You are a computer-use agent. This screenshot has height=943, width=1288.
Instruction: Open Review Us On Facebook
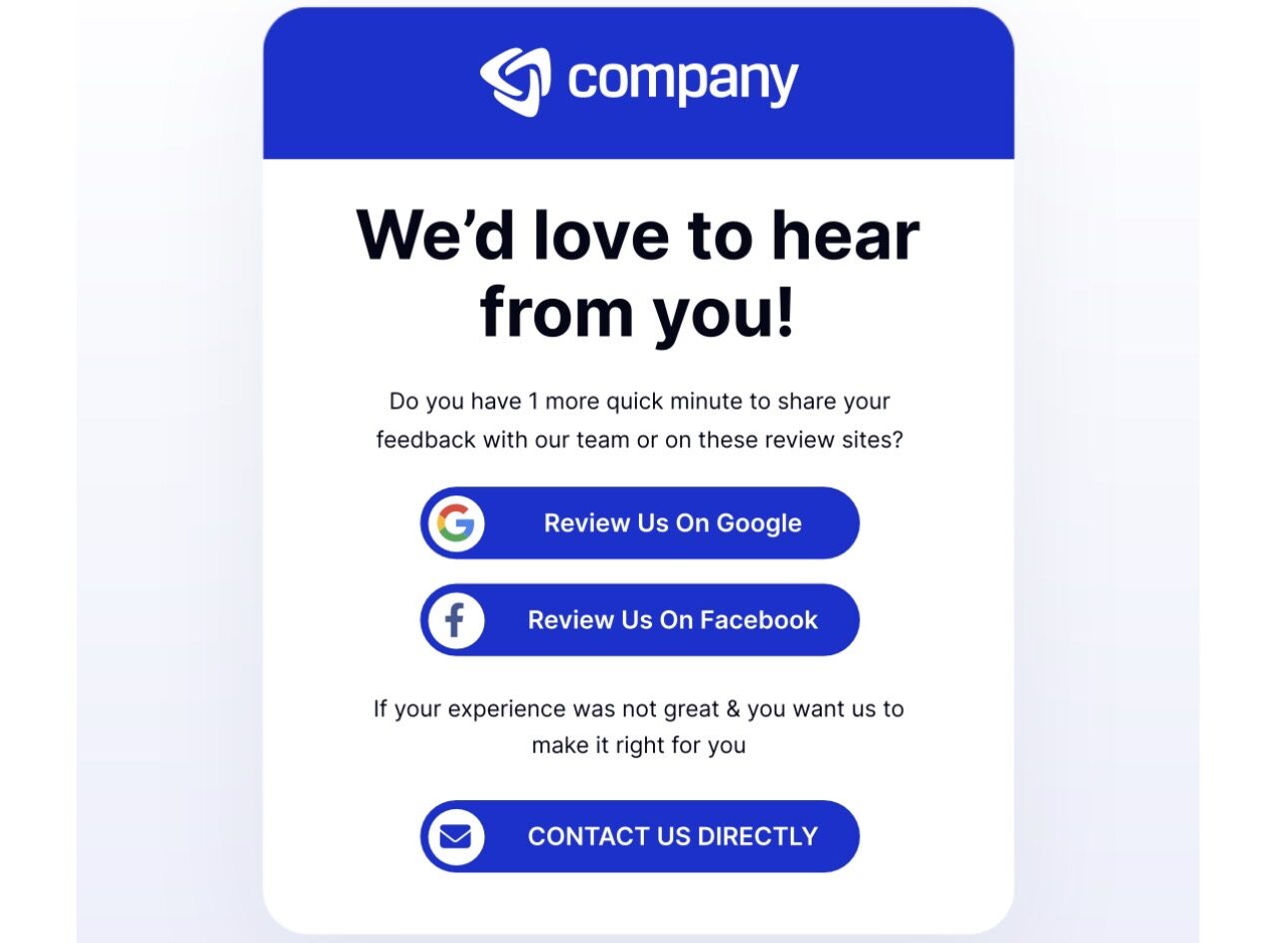pyautogui.click(x=639, y=619)
